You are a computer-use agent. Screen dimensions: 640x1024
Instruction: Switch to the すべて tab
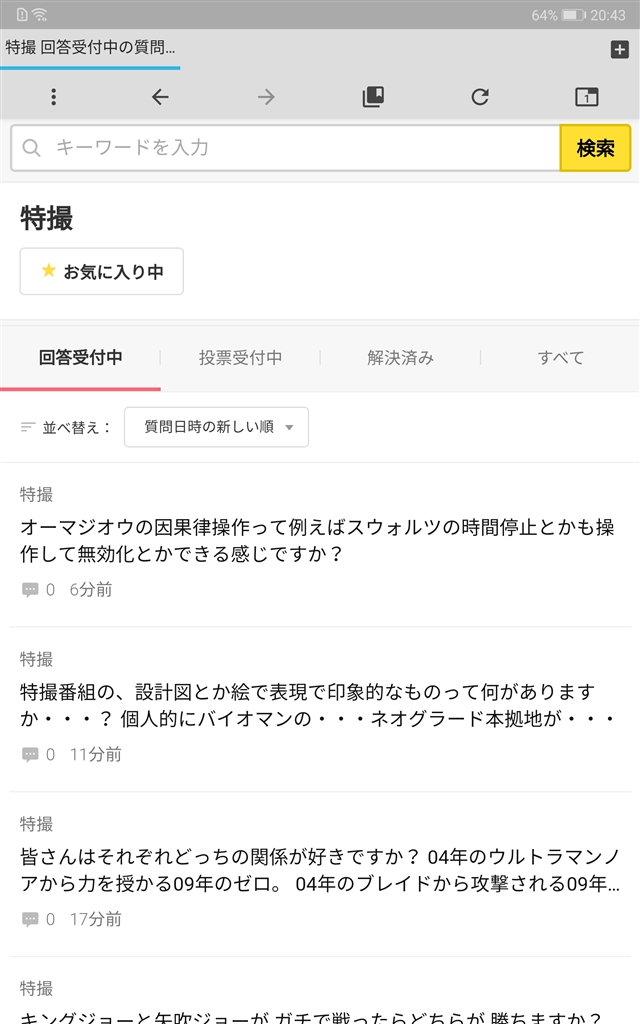click(x=560, y=358)
